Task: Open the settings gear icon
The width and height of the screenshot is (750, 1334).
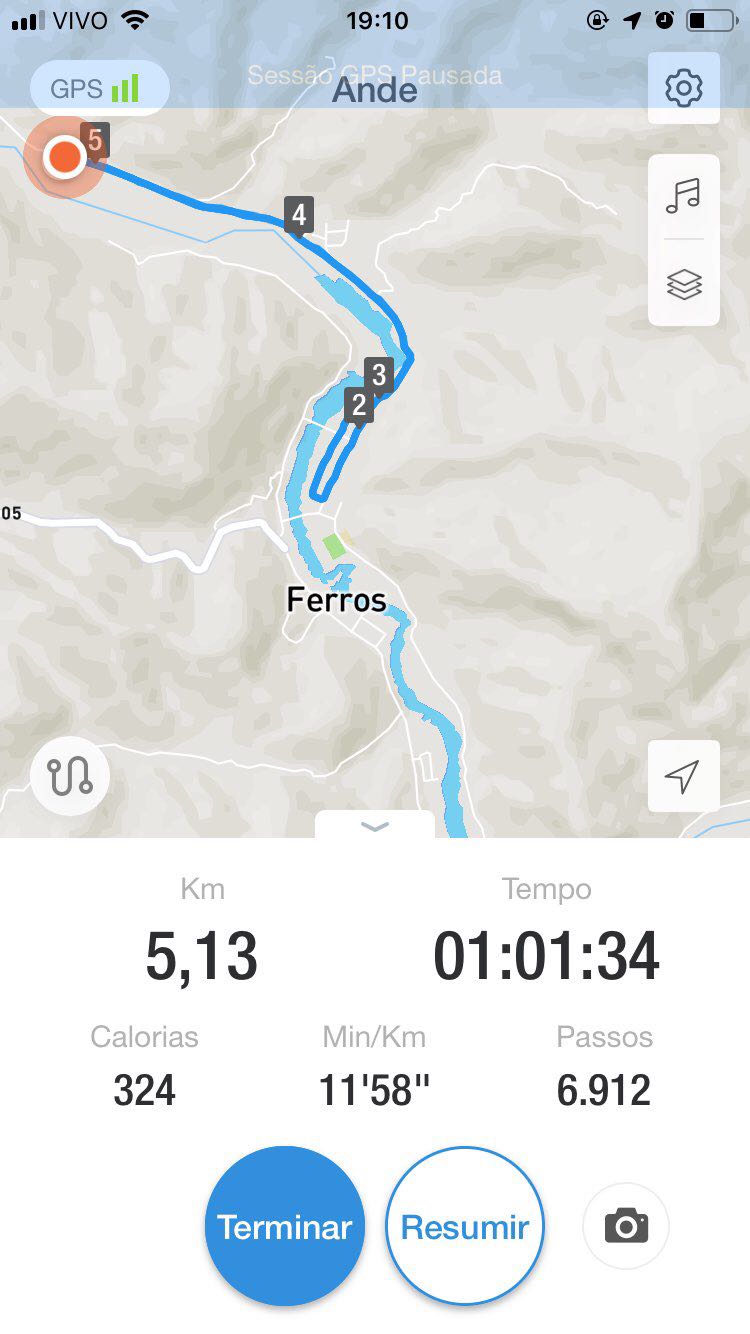Action: 684,89
